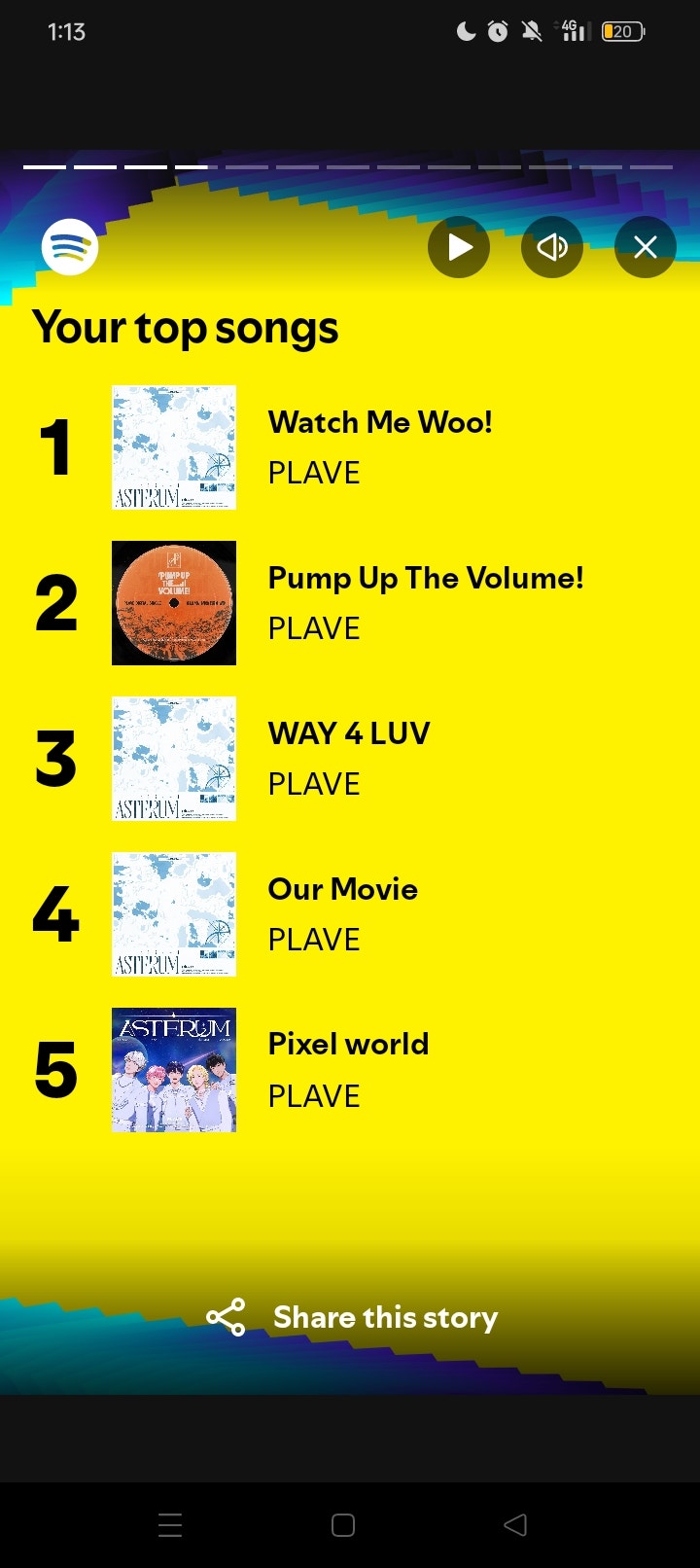Image resolution: width=700 pixels, height=1568 pixels.
Task: Click the Spotify logo icon
Action: (69, 247)
